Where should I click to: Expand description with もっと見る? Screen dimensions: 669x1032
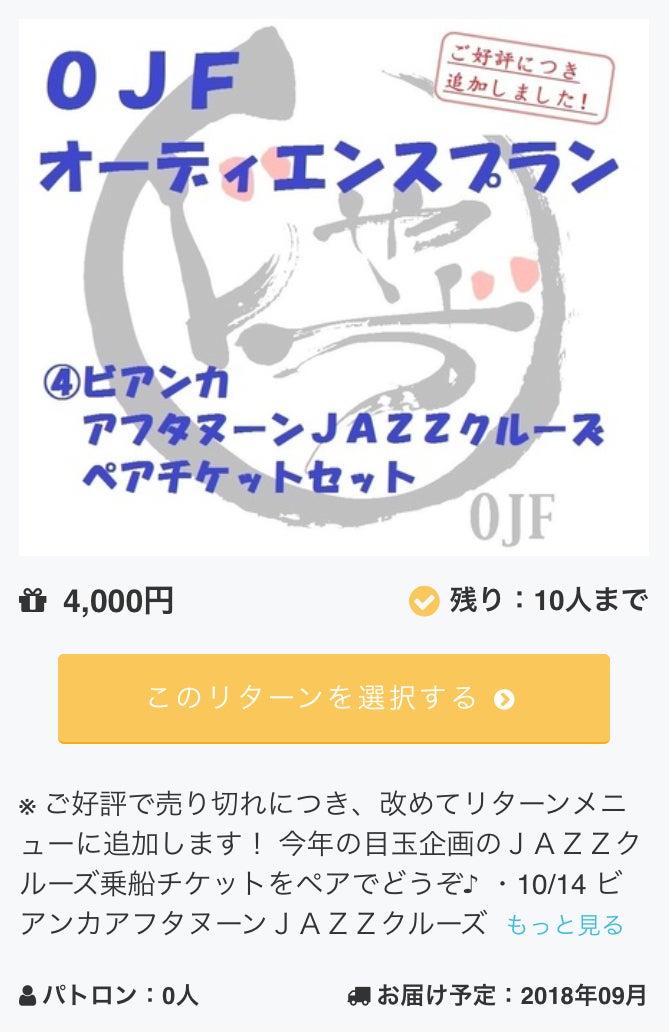pyautogui.click(x=564, y=925)
